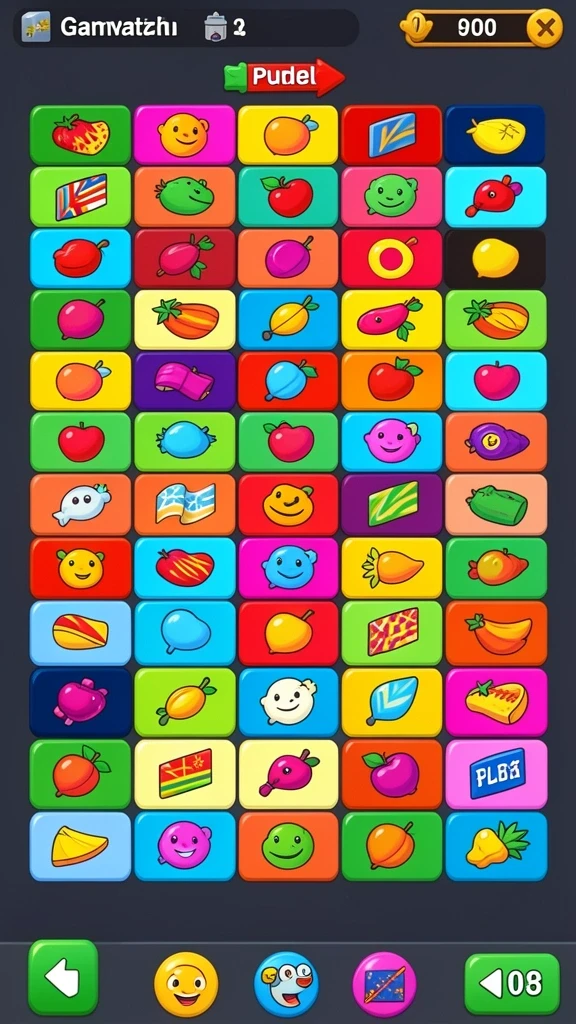Pick the green pepper tile on peach

click(x=496, y=505)
